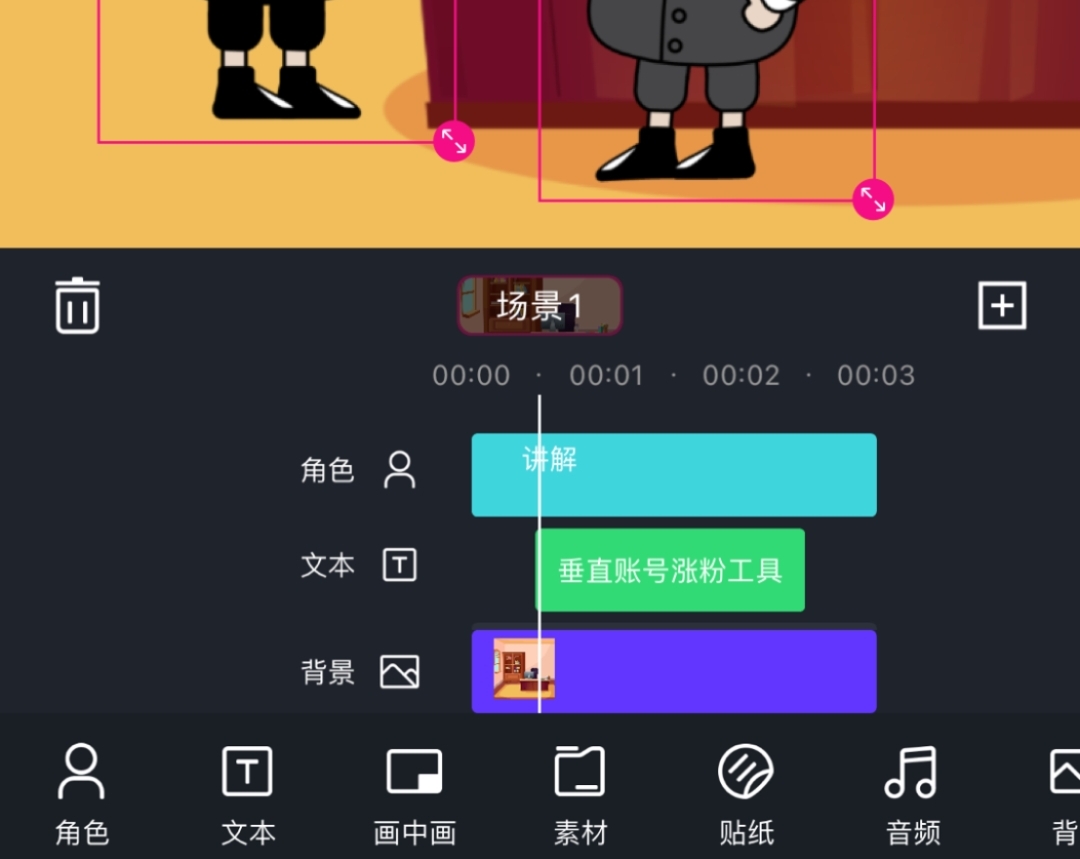Open the 文本 tool in bottom toolbar
1080x859 pixels.
[x=247, y=795]
